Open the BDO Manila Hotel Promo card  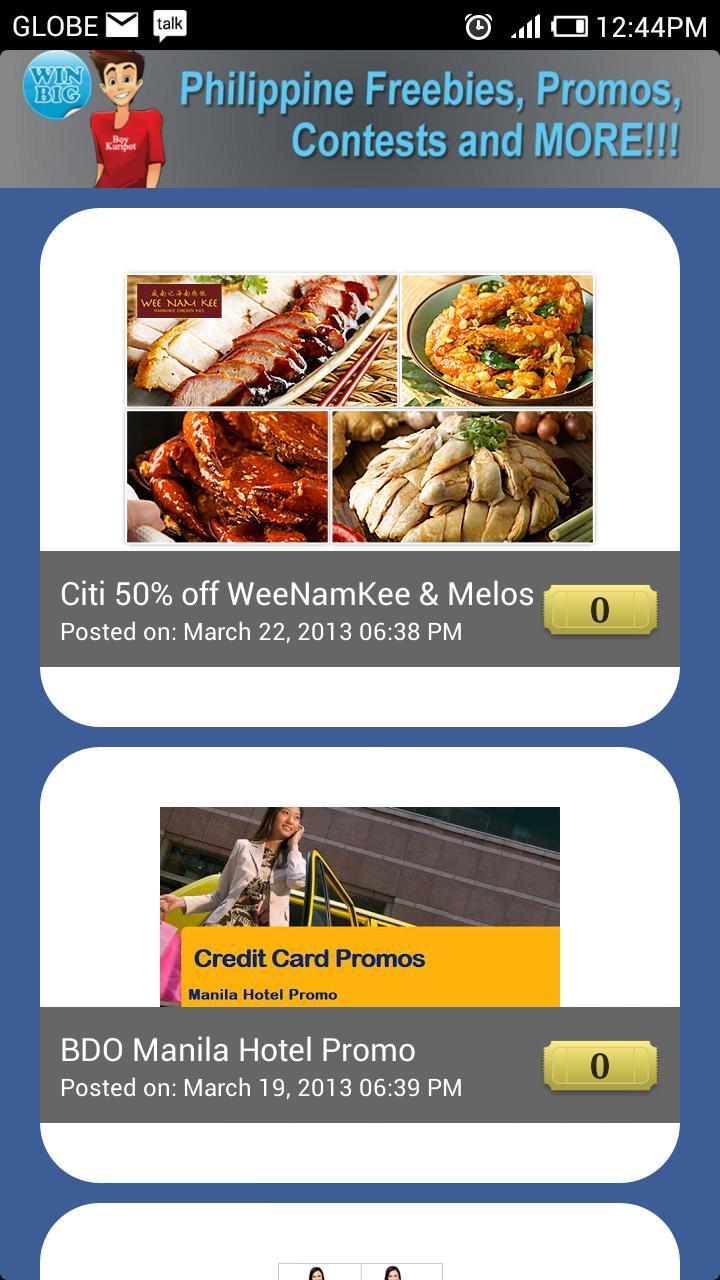pyautogui.click(x=238, y=1050)
